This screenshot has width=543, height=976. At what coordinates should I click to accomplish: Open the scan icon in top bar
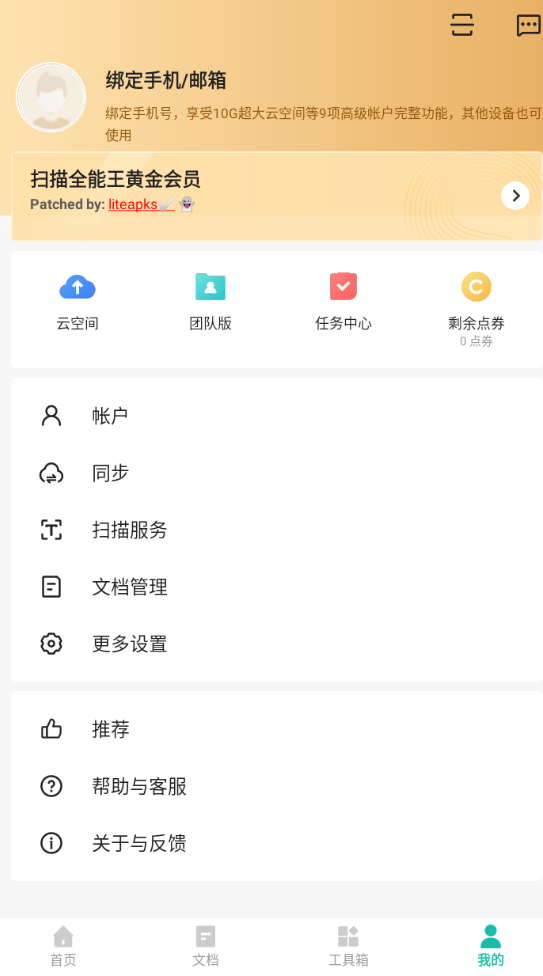click(x=462, y=25)
